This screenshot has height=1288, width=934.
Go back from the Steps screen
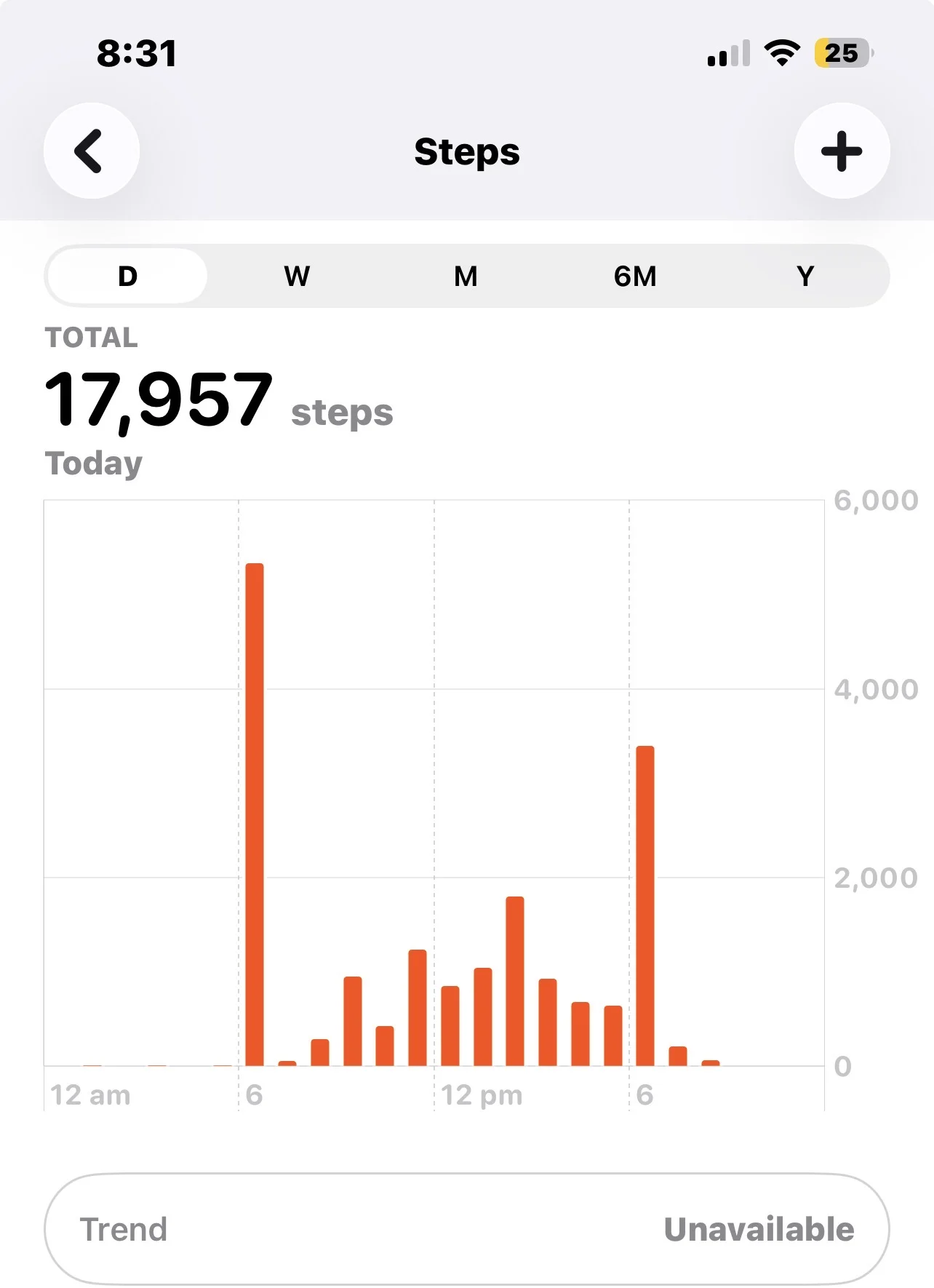coord(92,151)
